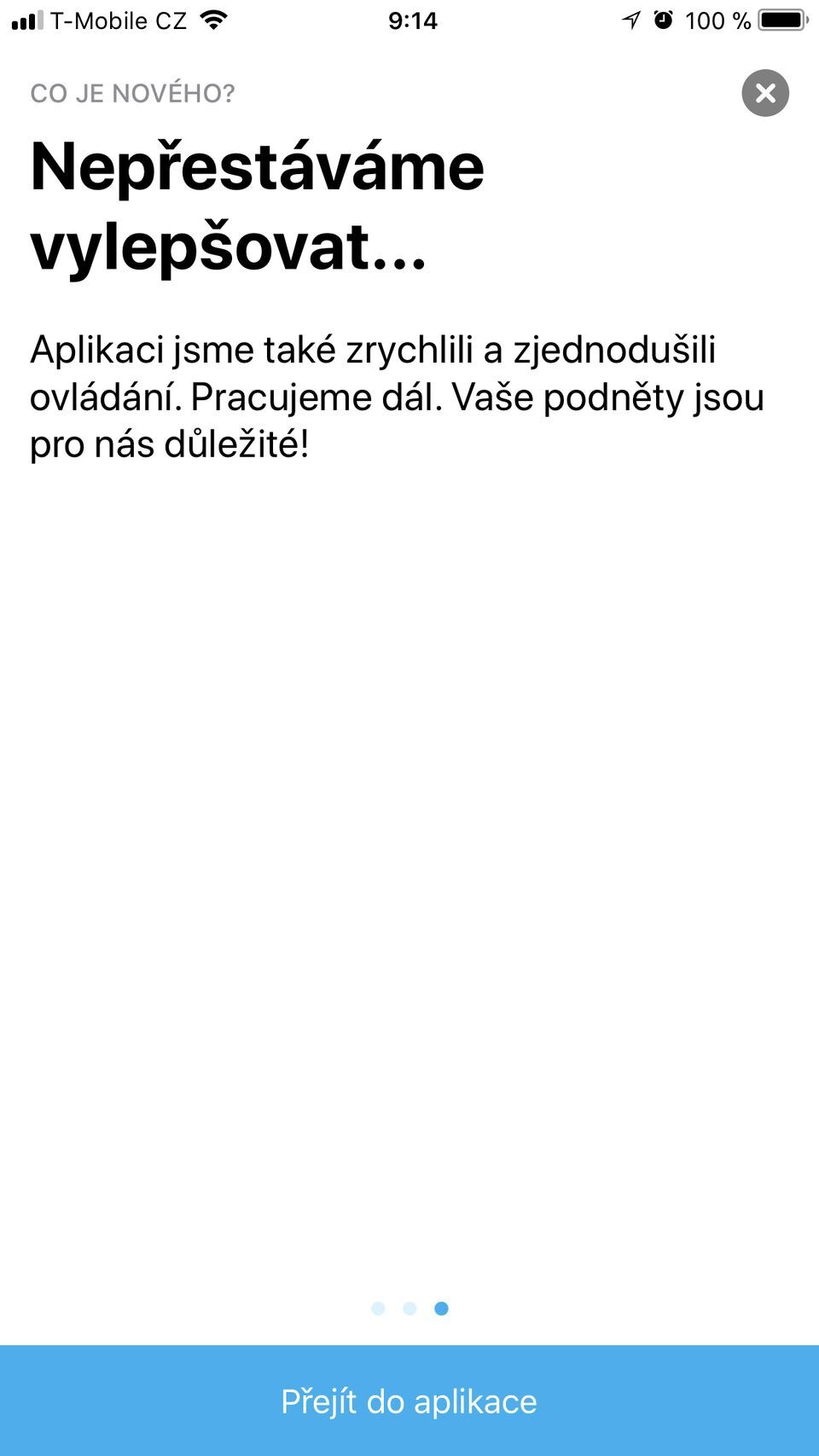Tap the Přejít do aplikace button
The height and width of the screenshot is (1456, 819).
409,1401
